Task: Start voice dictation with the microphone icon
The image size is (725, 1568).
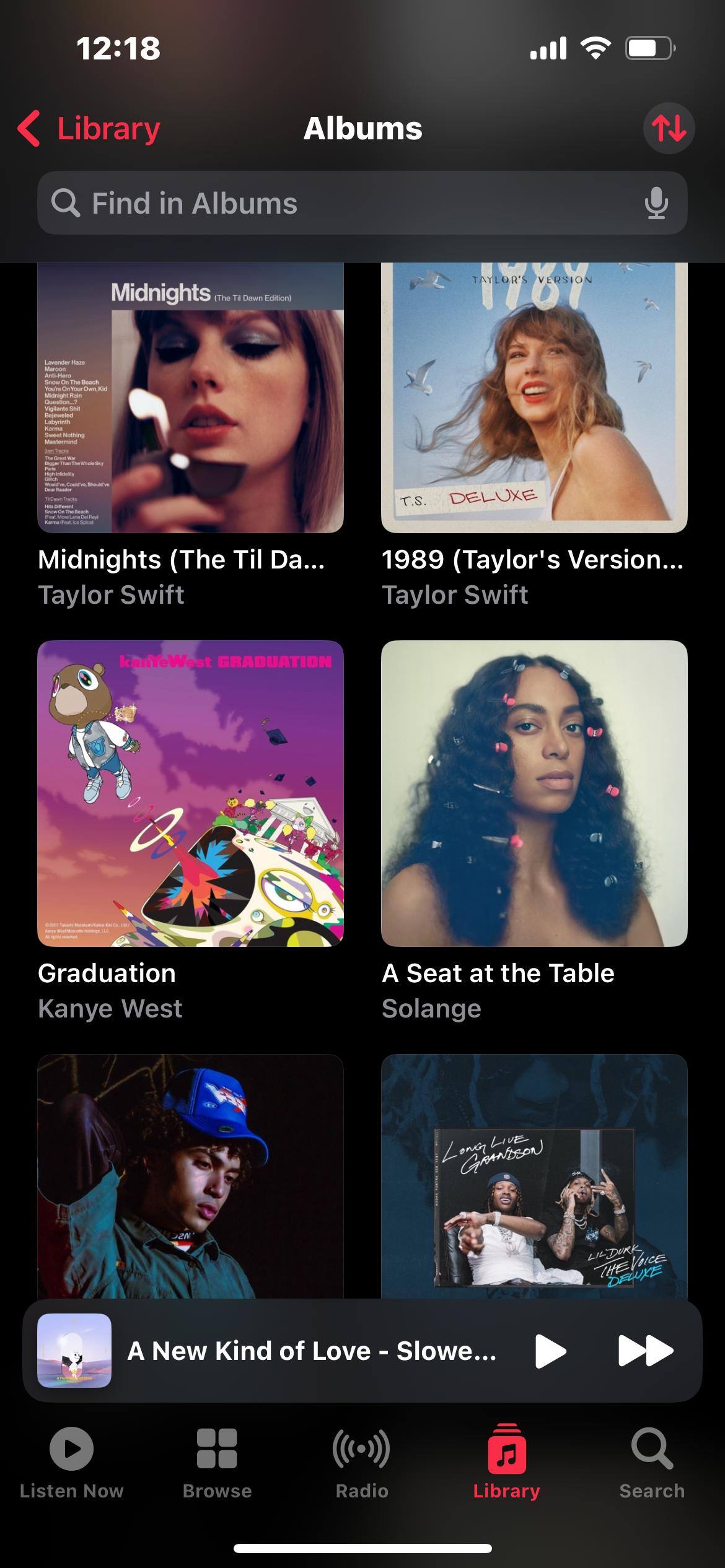Action: 656,203
